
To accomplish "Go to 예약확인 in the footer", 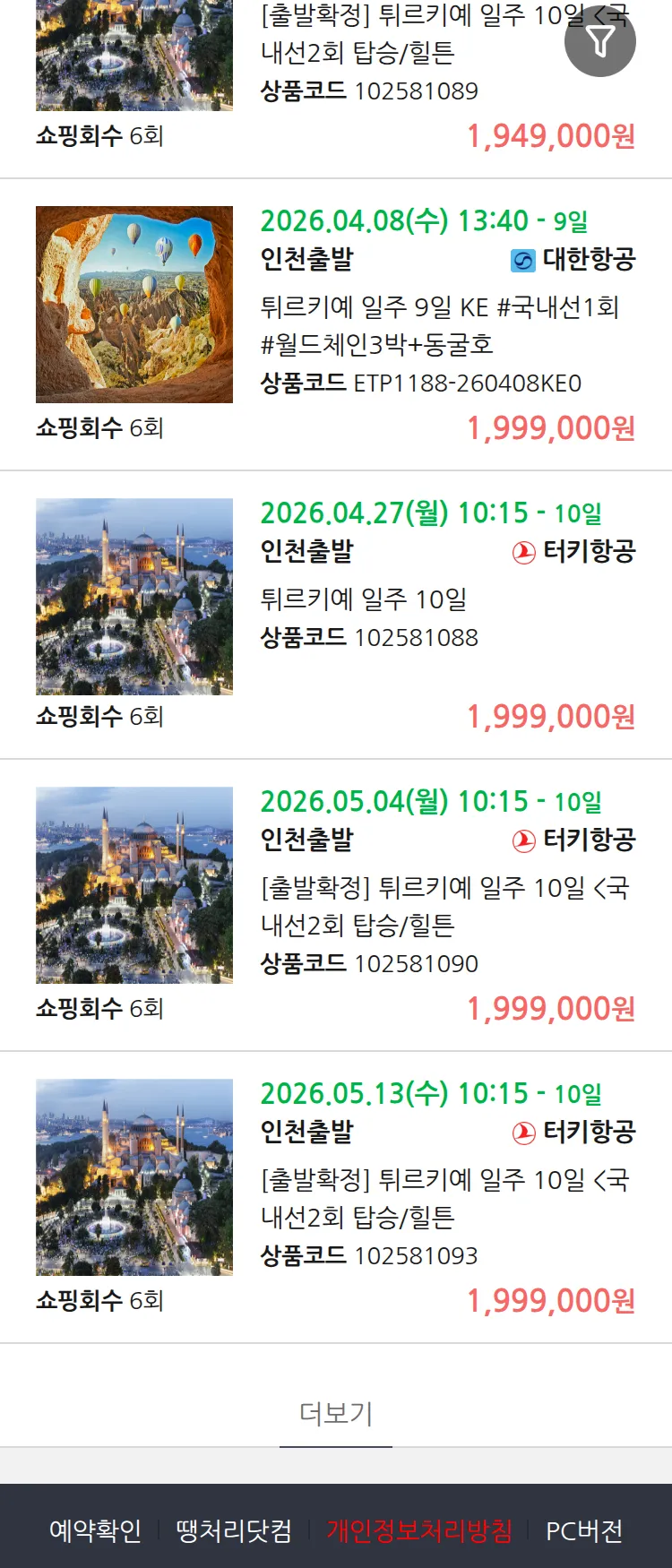I will tap(95, 1530).
